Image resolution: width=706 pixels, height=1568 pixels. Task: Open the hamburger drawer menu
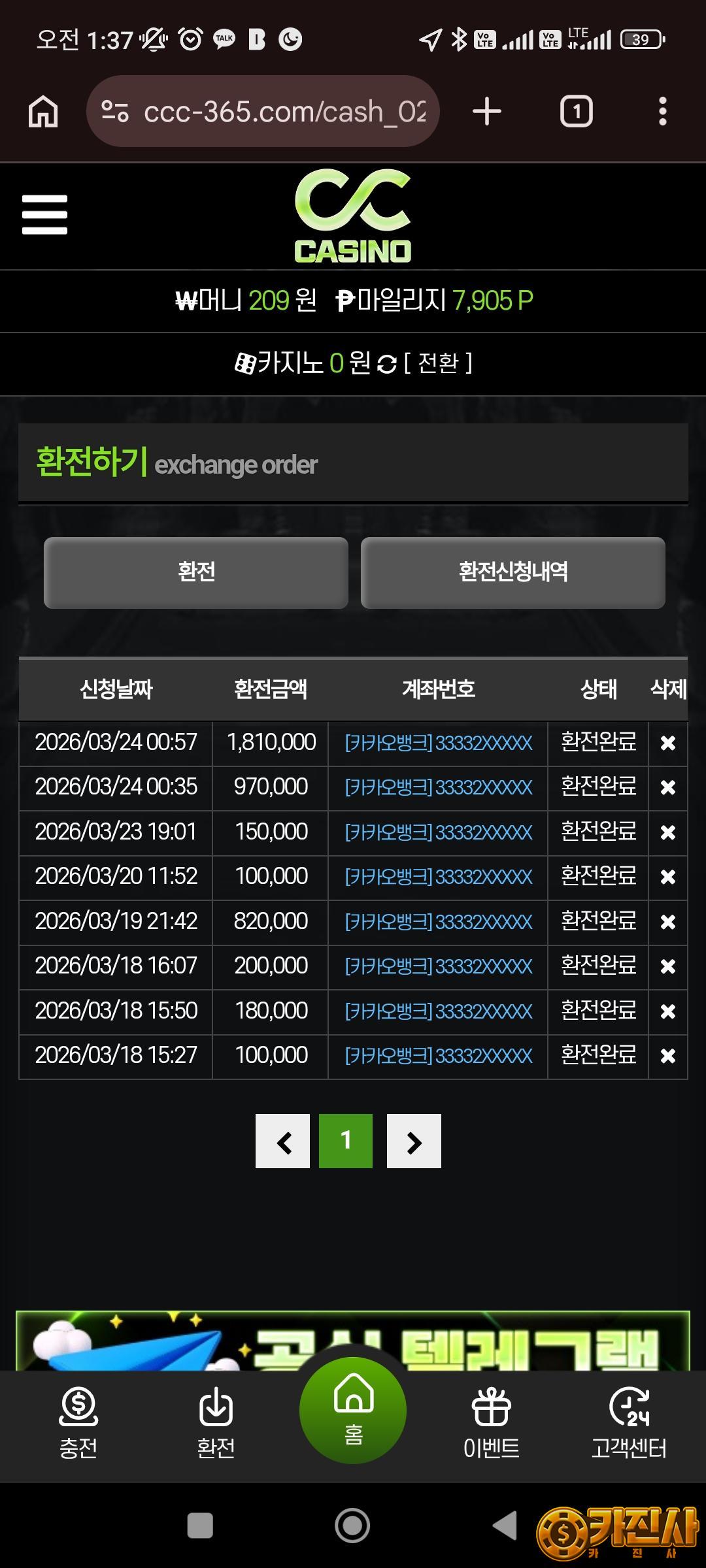pos(44,214)
